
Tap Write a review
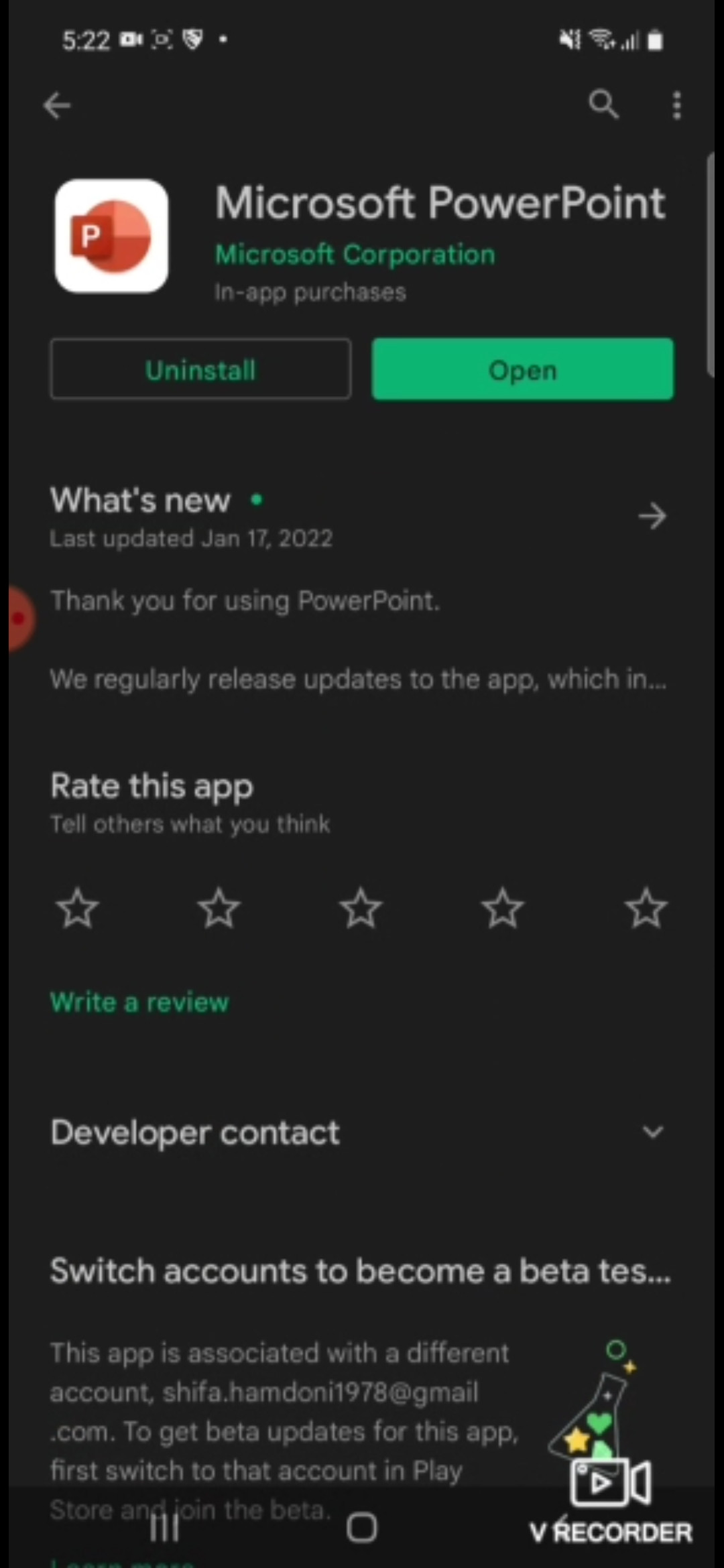coord(139,1002)
